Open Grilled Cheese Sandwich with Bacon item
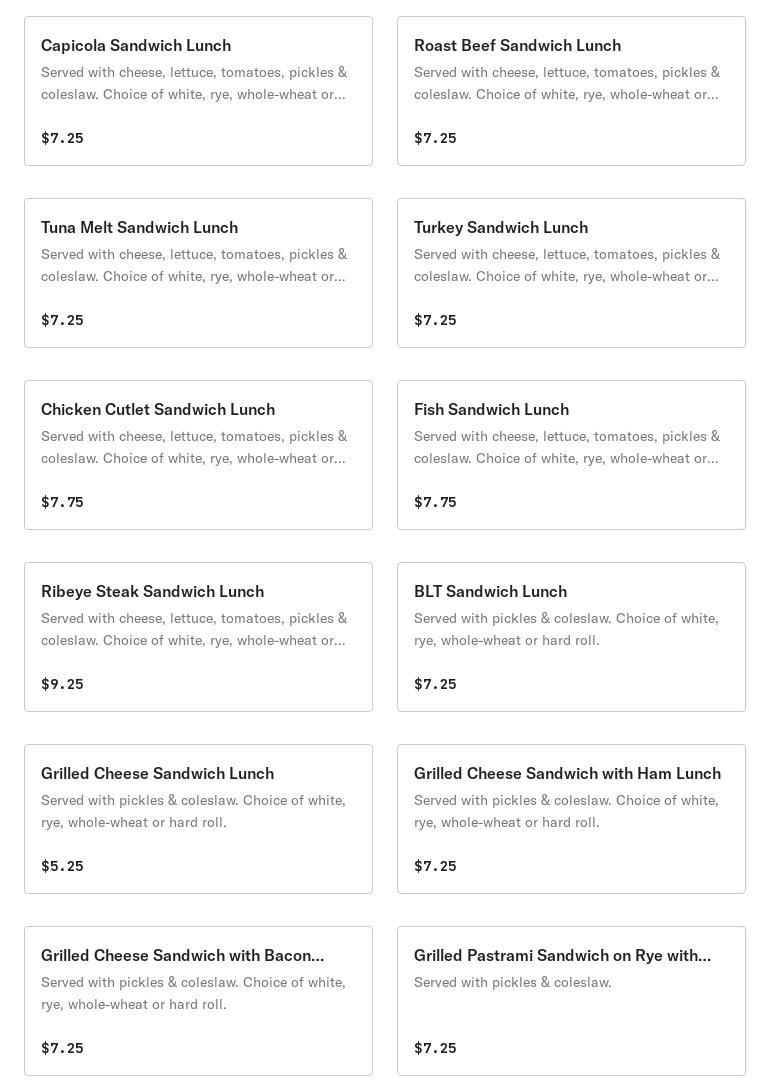770x1082 pixels. coord(198,1001)
